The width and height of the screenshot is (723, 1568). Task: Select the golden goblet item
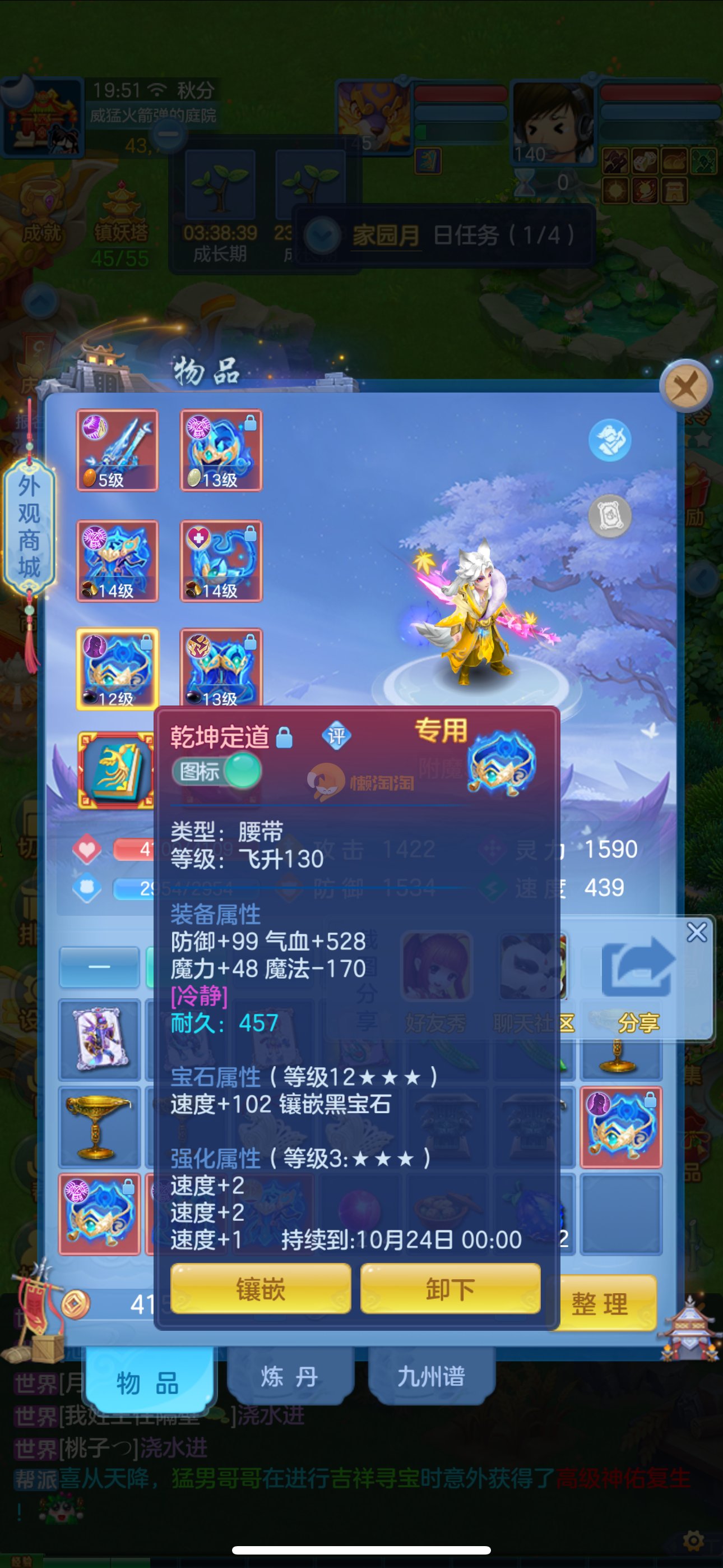99,1126
